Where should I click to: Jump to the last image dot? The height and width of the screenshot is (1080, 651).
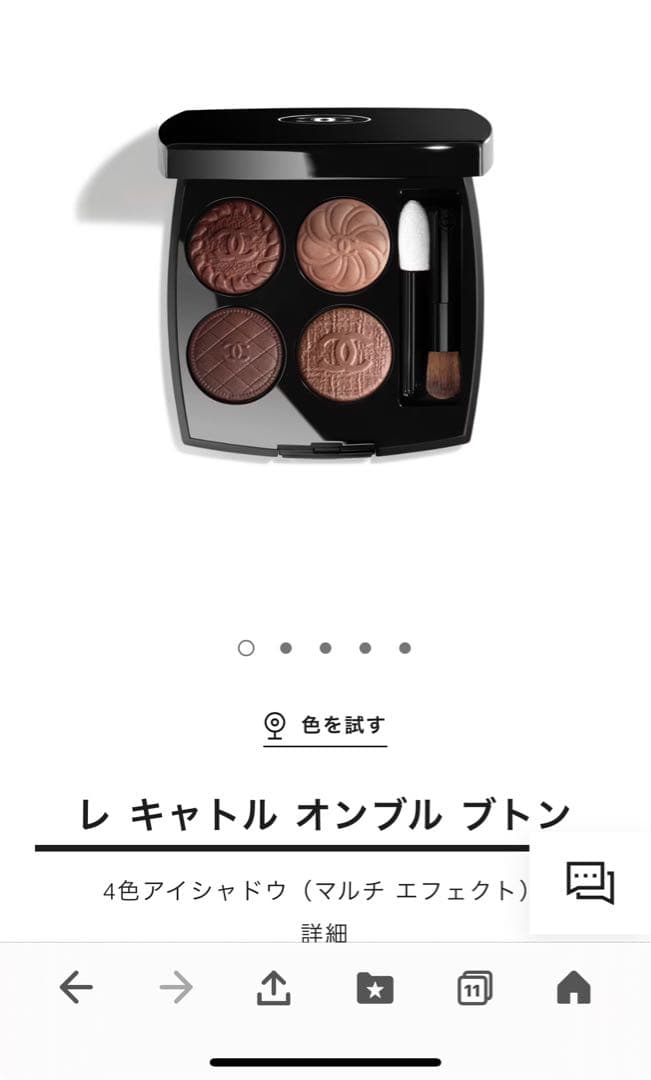click(x=405, y=648)
